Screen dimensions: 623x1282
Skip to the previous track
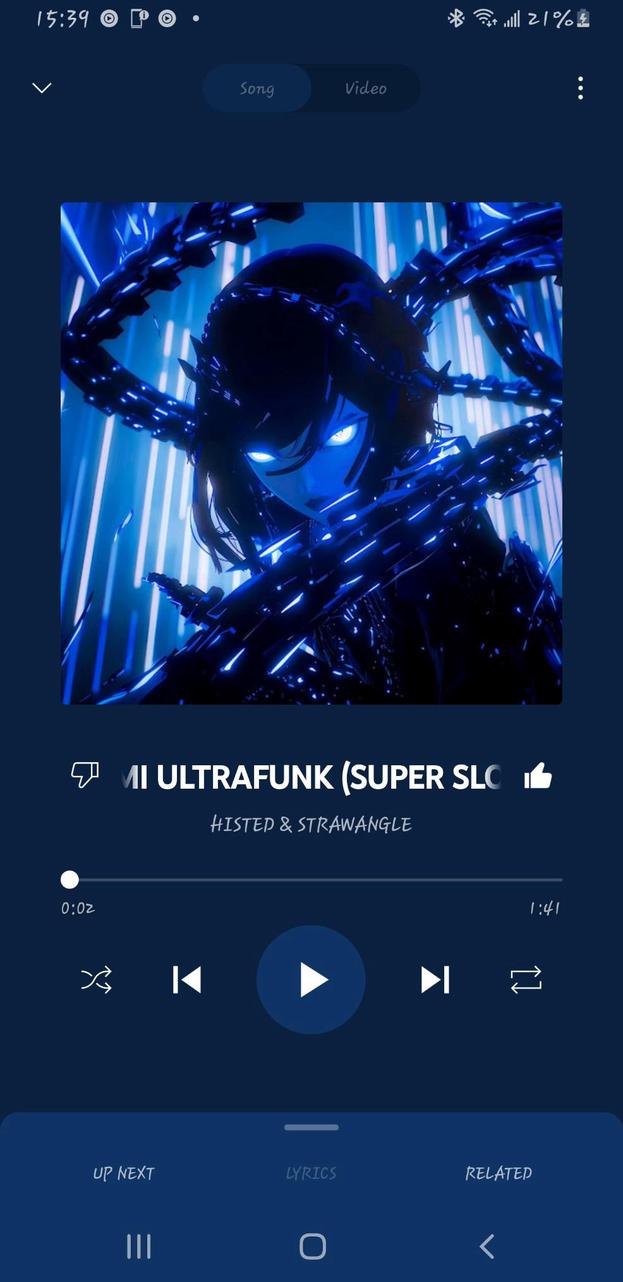(x=187, y=979)
